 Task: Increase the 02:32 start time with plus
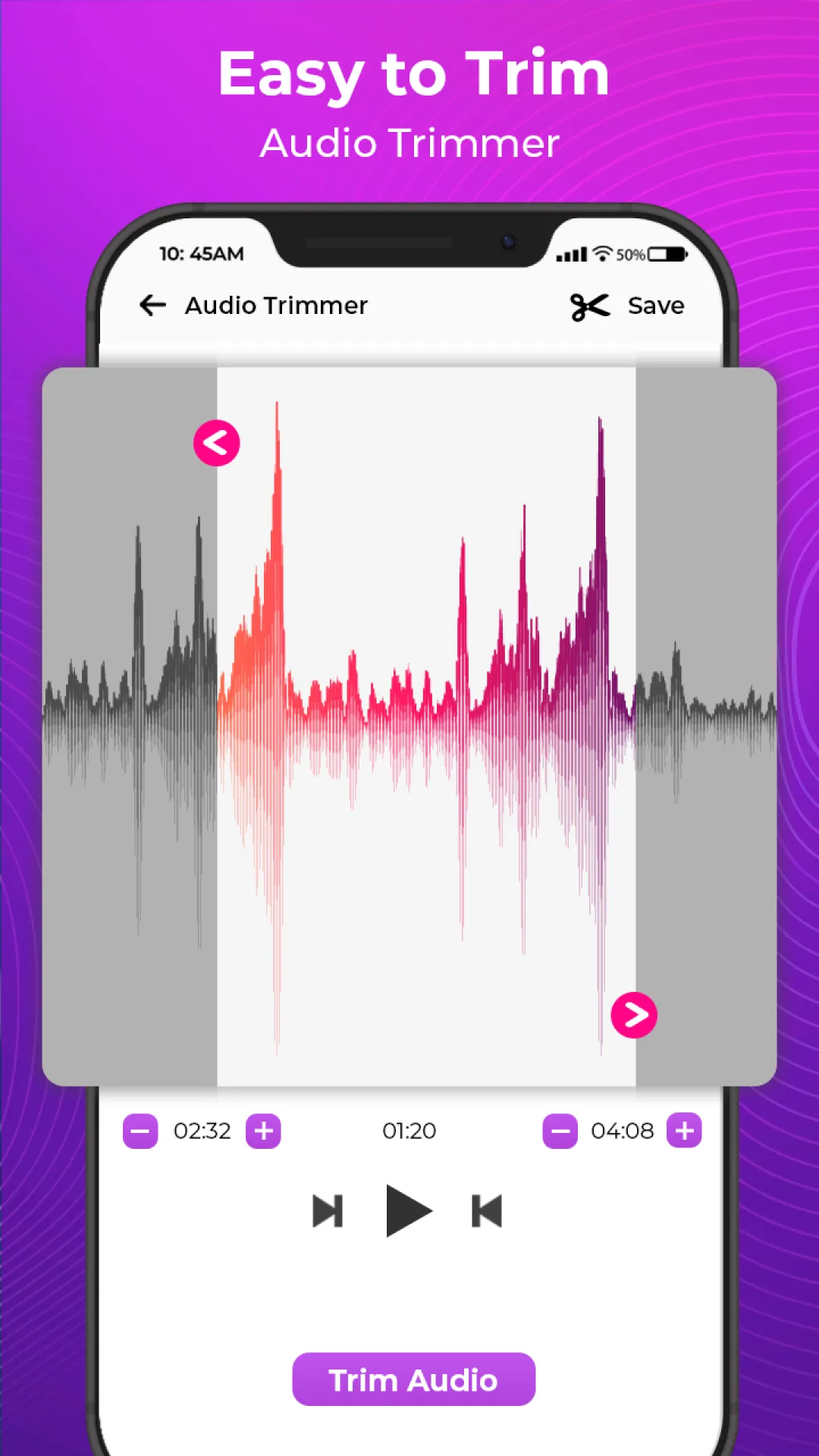pos(263,1131)
